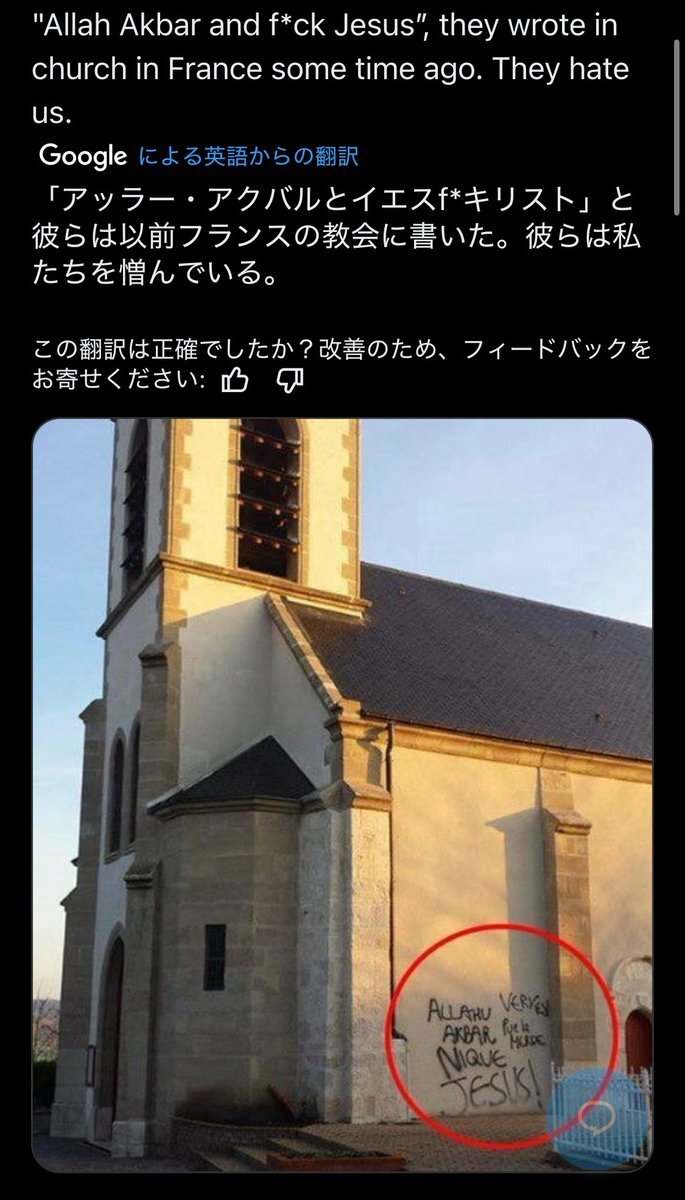Tap thumbs up on translation feedback
Image resolution: width=685 pixels, height=1200 pixels.
[x=234, y=380]
